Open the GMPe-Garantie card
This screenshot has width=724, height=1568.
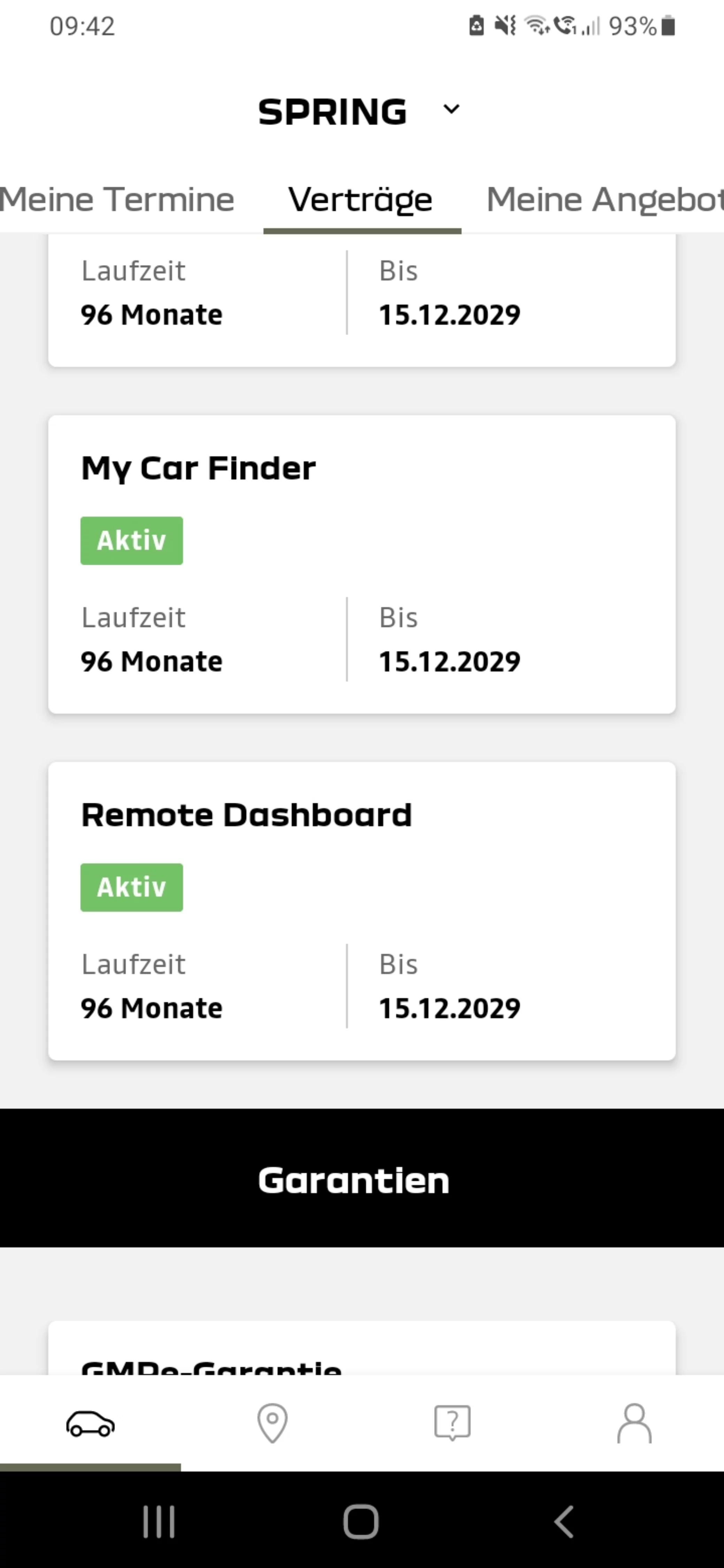pos(362,1348)
